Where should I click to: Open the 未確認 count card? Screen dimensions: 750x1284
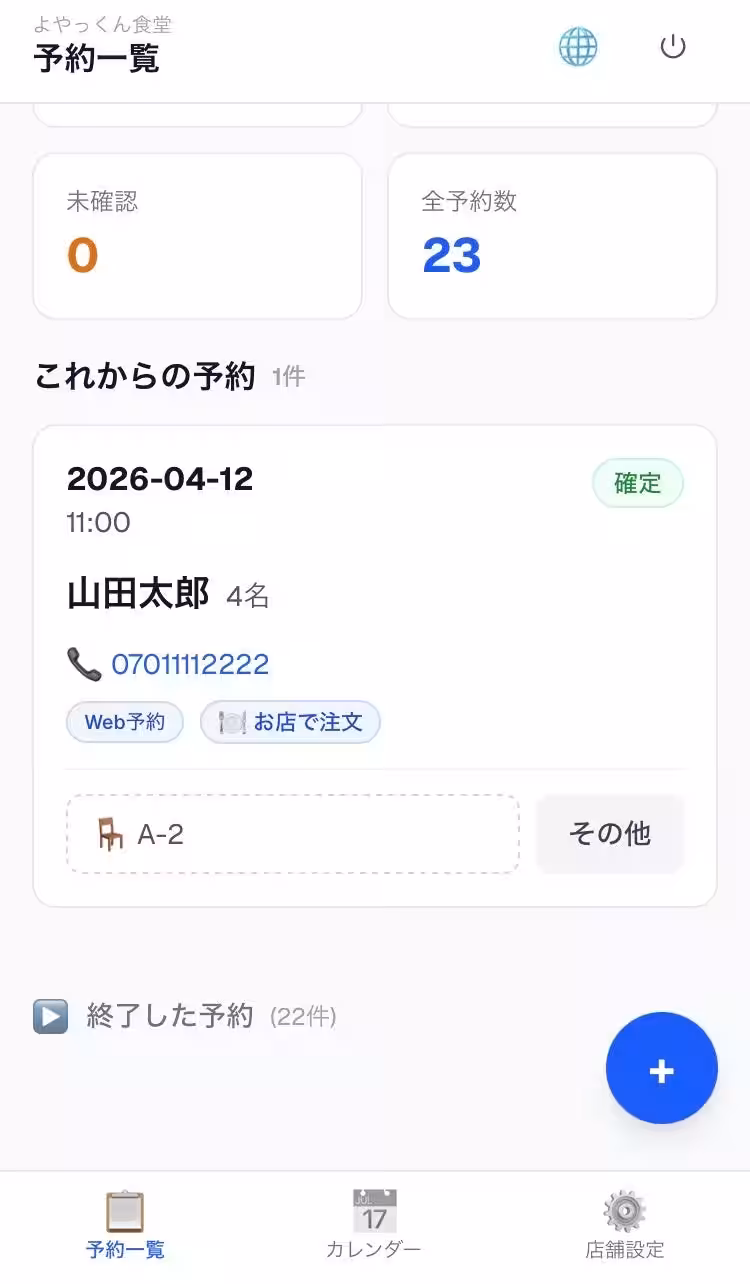click(x=197, y=236)
